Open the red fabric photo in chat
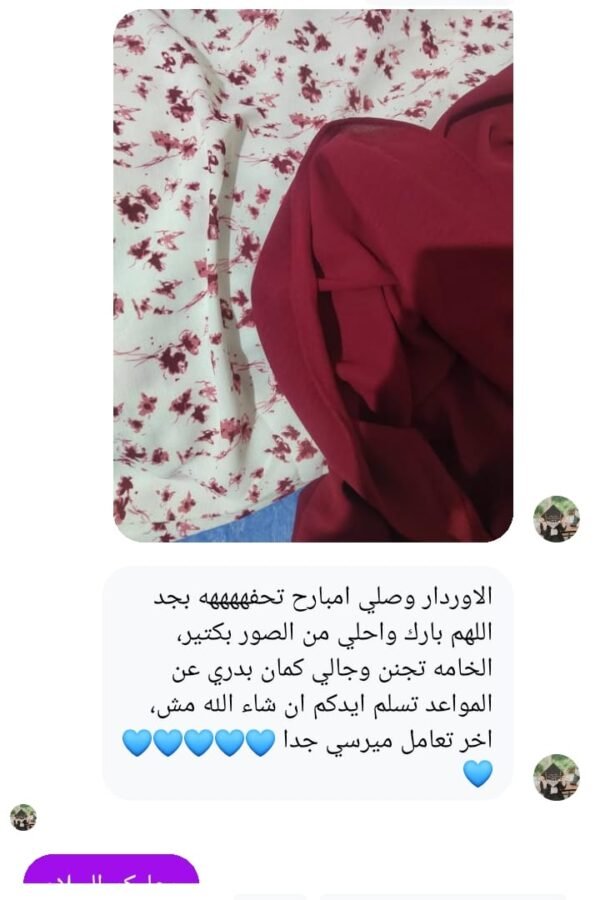Image resolution: width=600 pixels, height=900 pixels. [313, 276]
